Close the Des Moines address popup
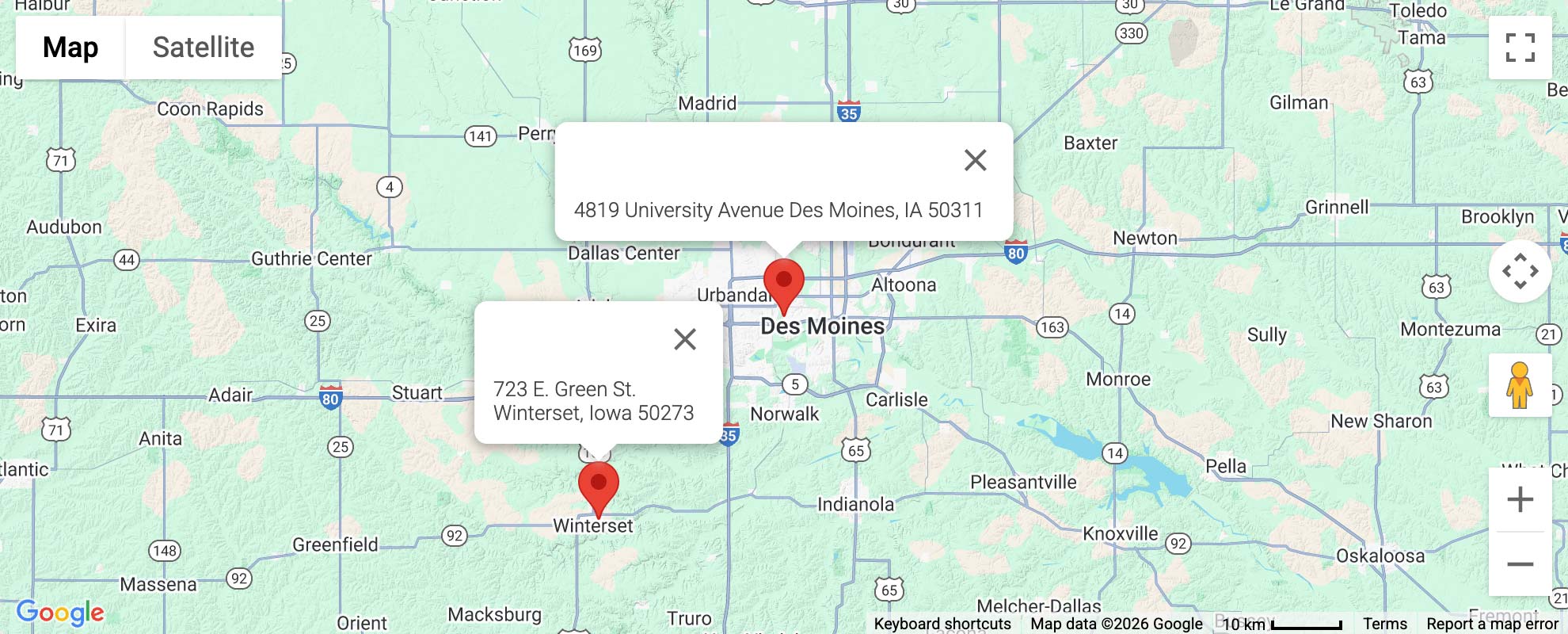Screen dimensions: 1568x634 pyautogui.click(x=975, y=160)
